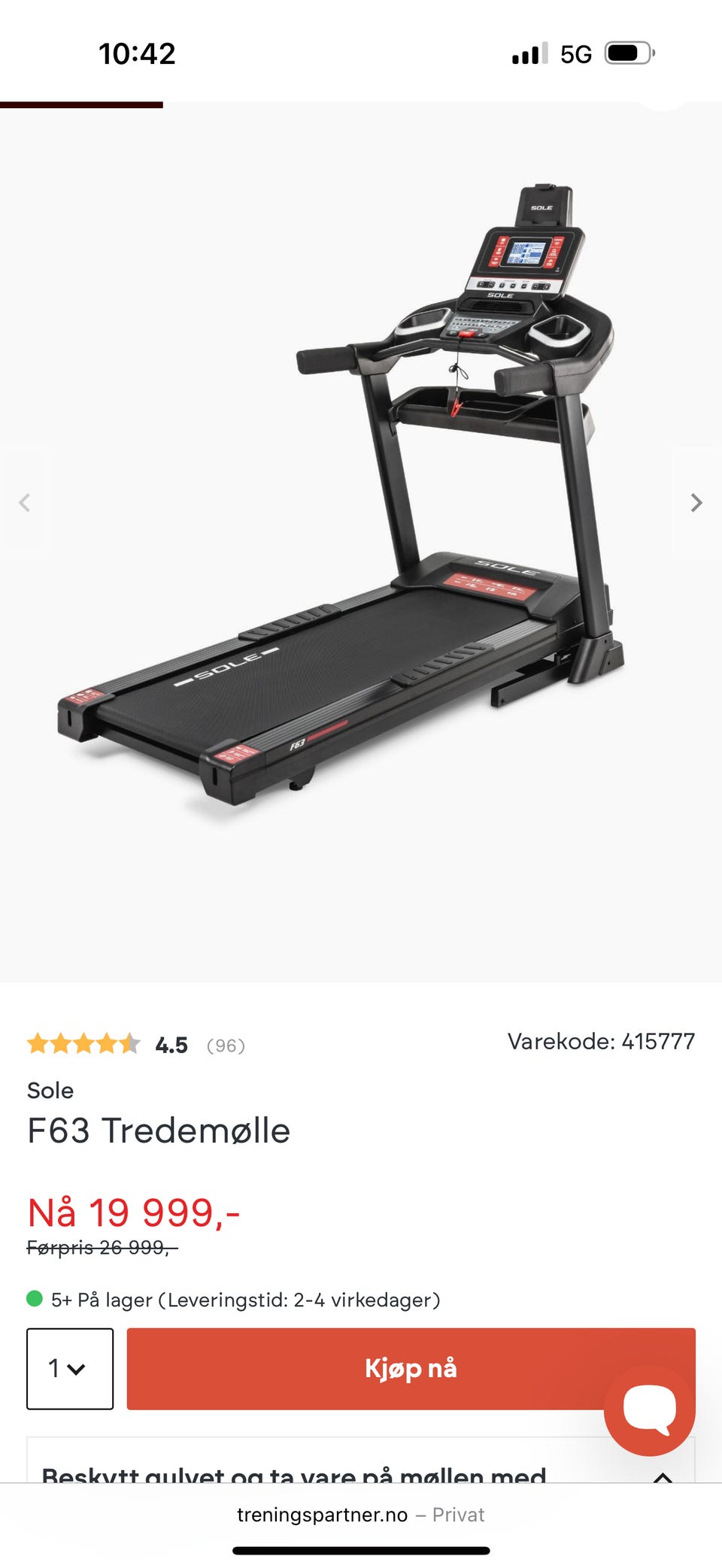This screenshot has width=722, height=1568.
Task: Tap the F63 treadmill product photo
Action: [361, 526]
